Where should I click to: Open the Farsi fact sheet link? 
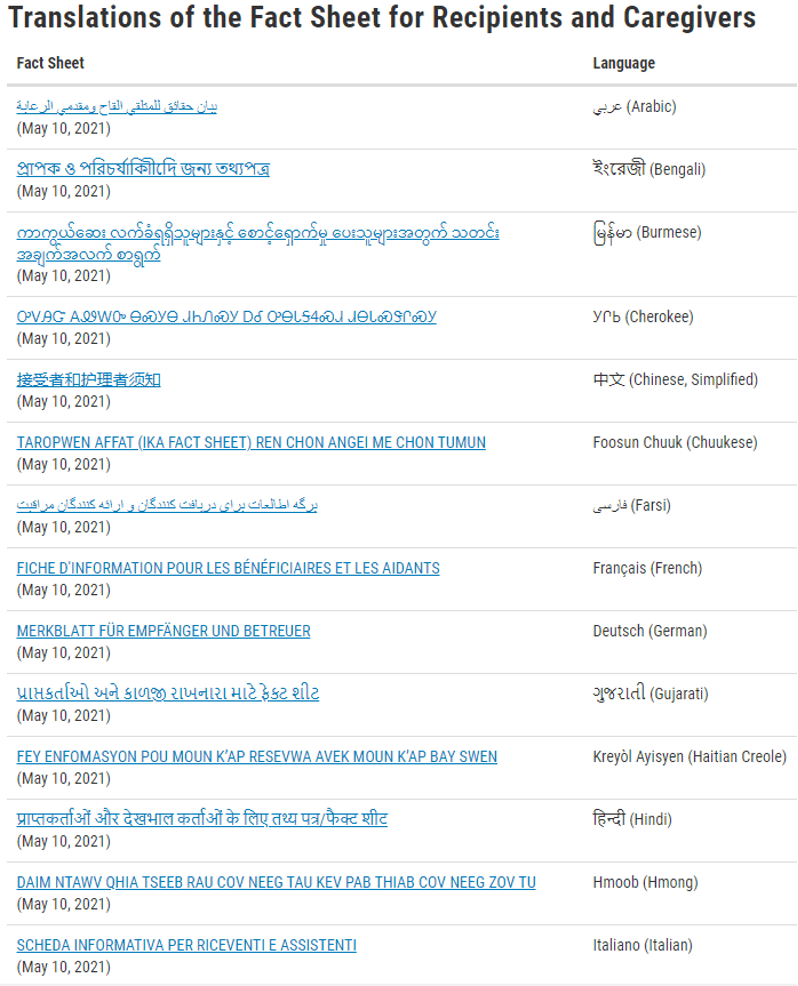[x=167, y=505]
